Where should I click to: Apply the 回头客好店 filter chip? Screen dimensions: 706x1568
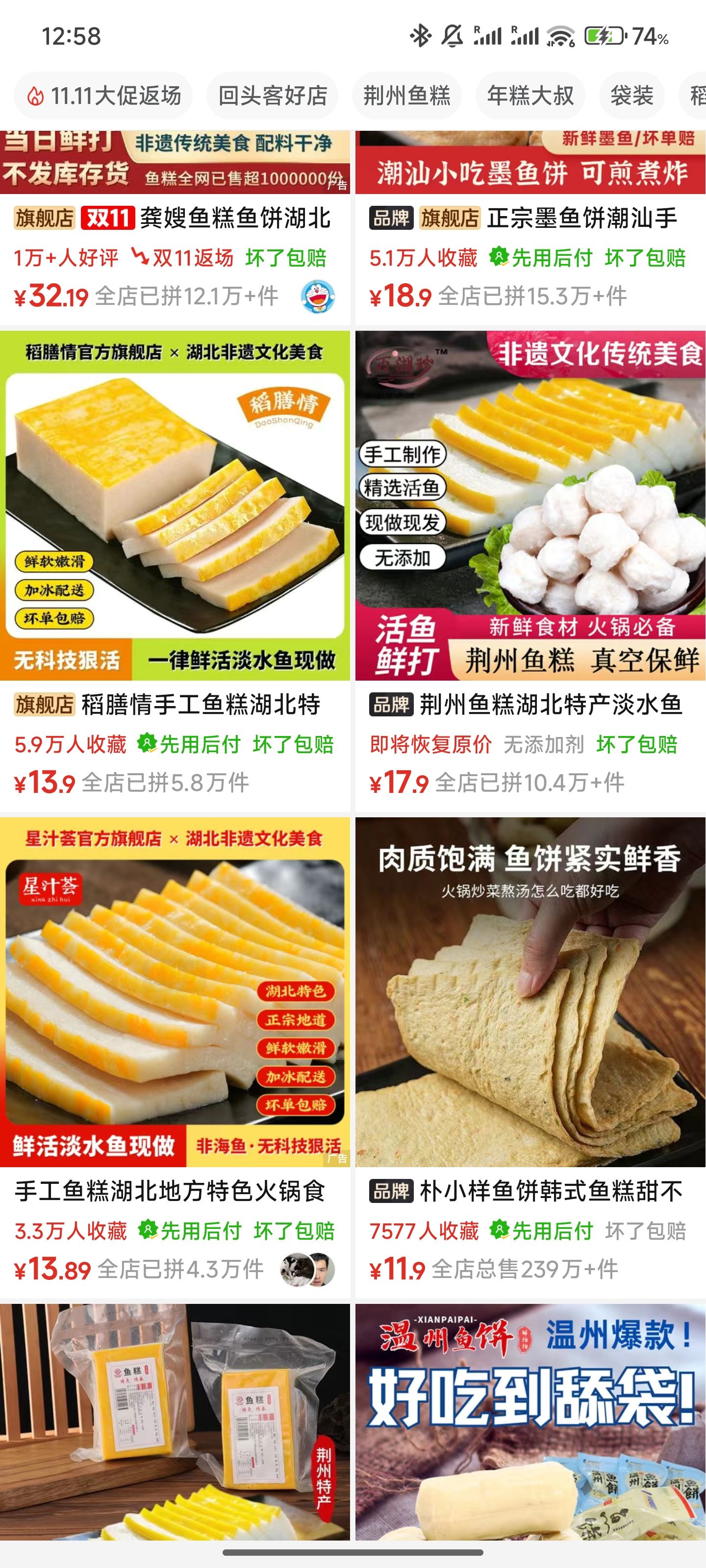tap(272, 96)
